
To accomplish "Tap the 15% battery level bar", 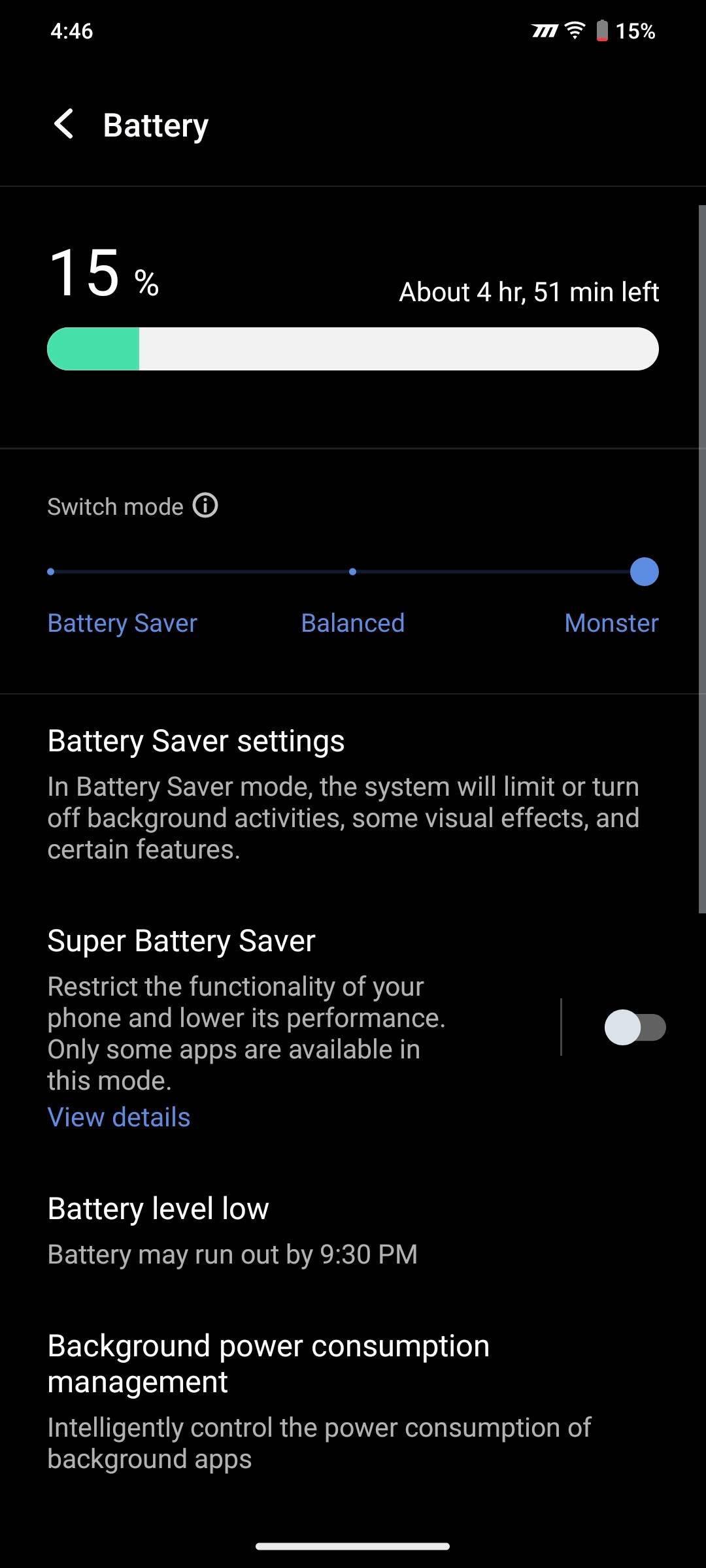I will point(353,349).
